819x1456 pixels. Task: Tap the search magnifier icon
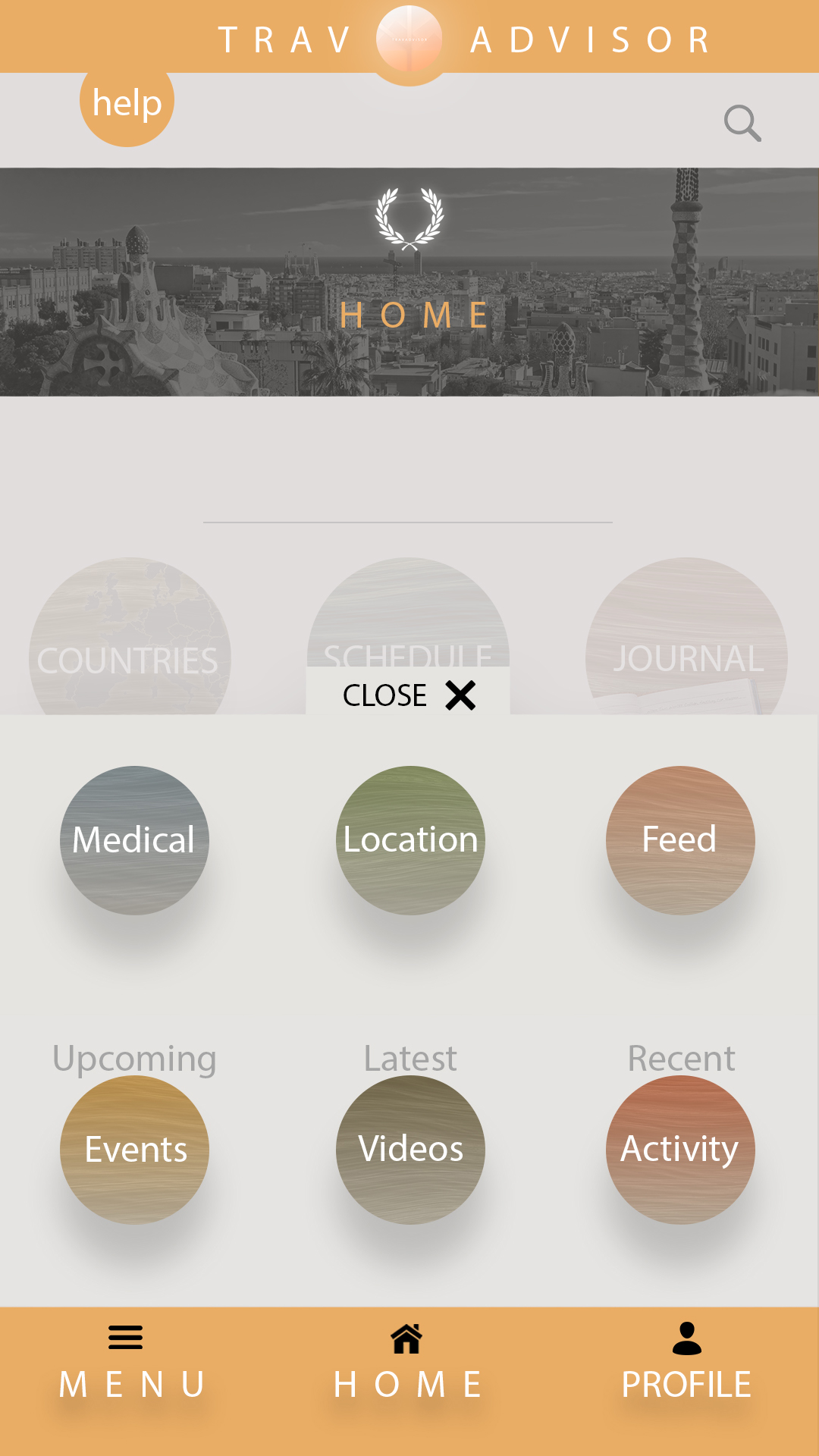pos(742,124)
